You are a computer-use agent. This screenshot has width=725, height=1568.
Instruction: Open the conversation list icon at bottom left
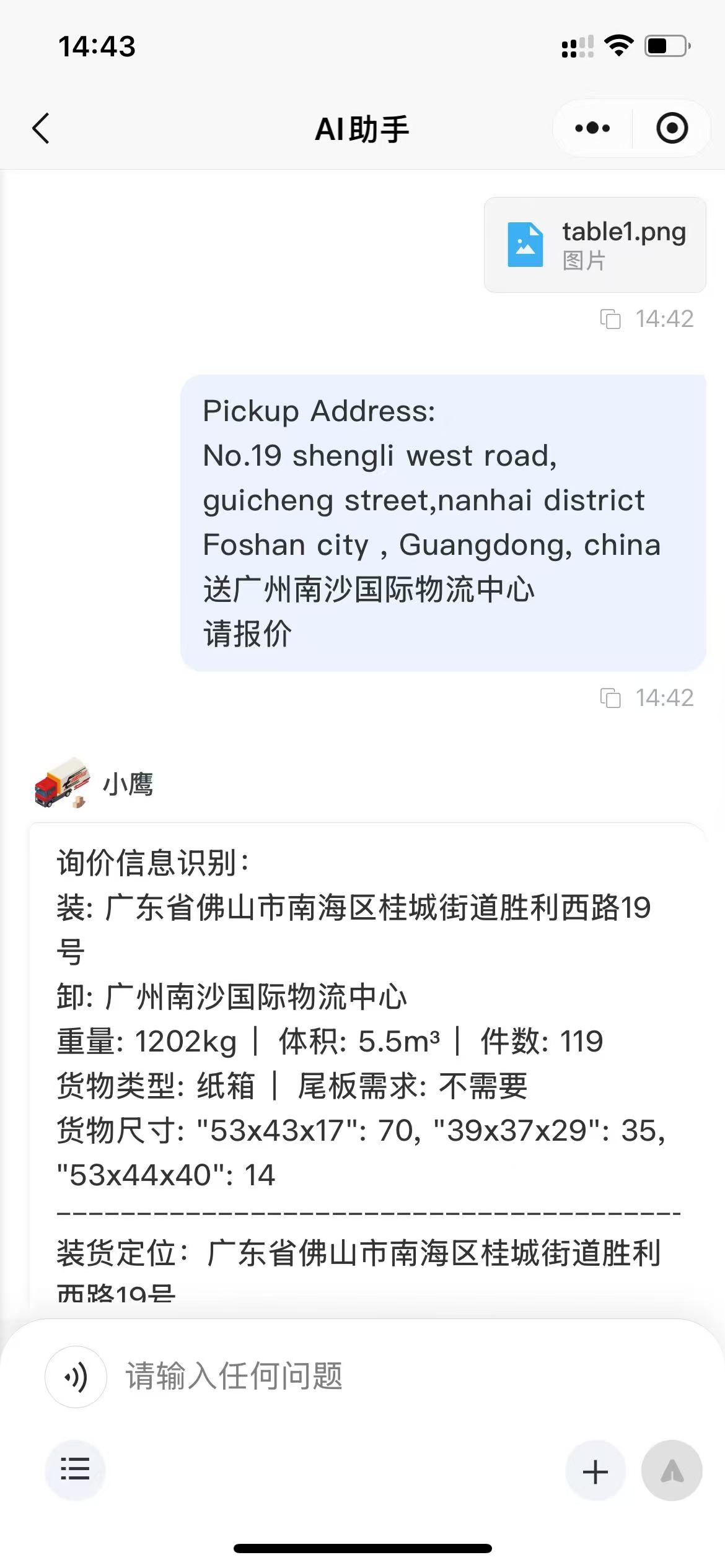tap(74, 1470)
